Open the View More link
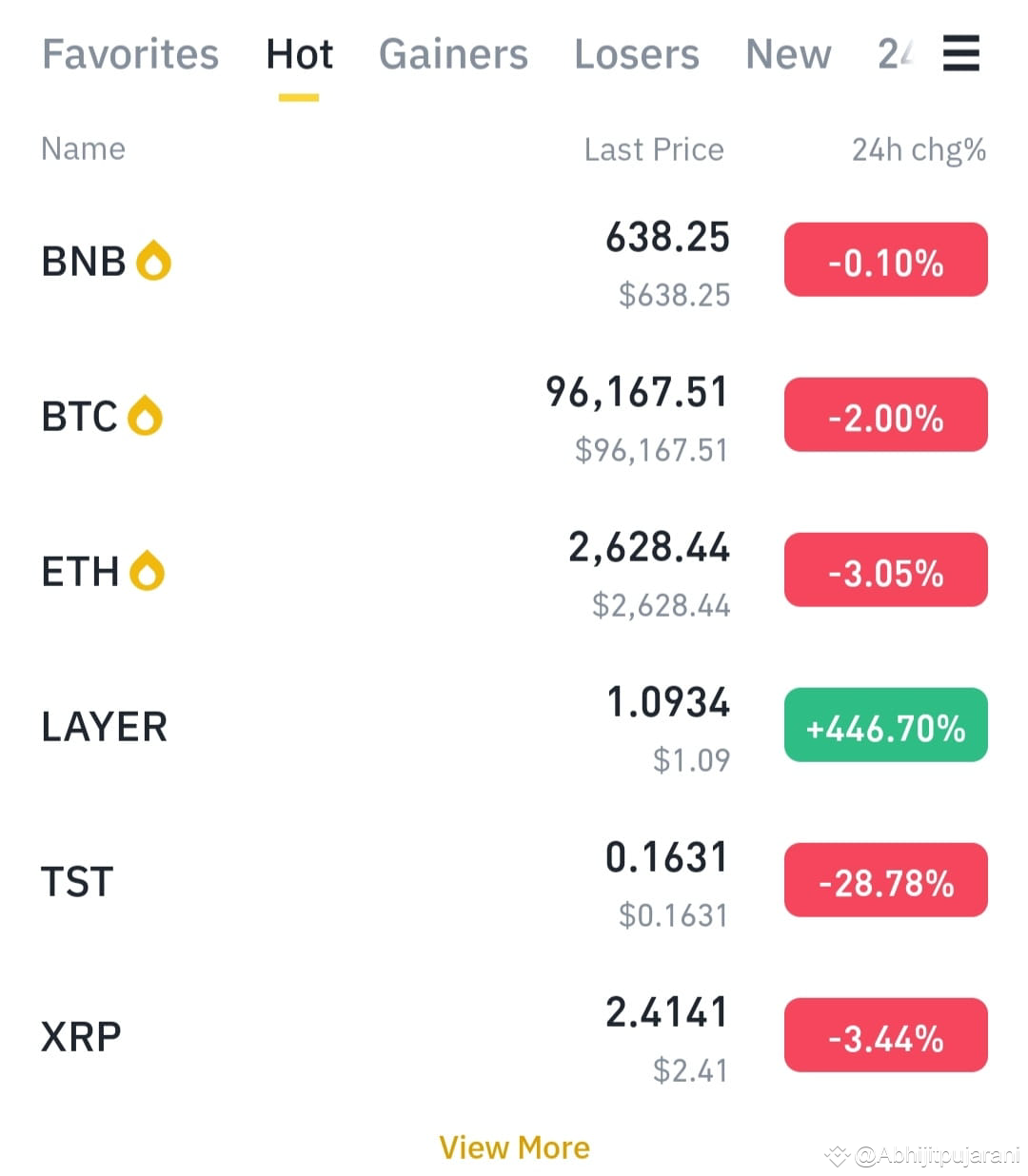 [514, 1147]
